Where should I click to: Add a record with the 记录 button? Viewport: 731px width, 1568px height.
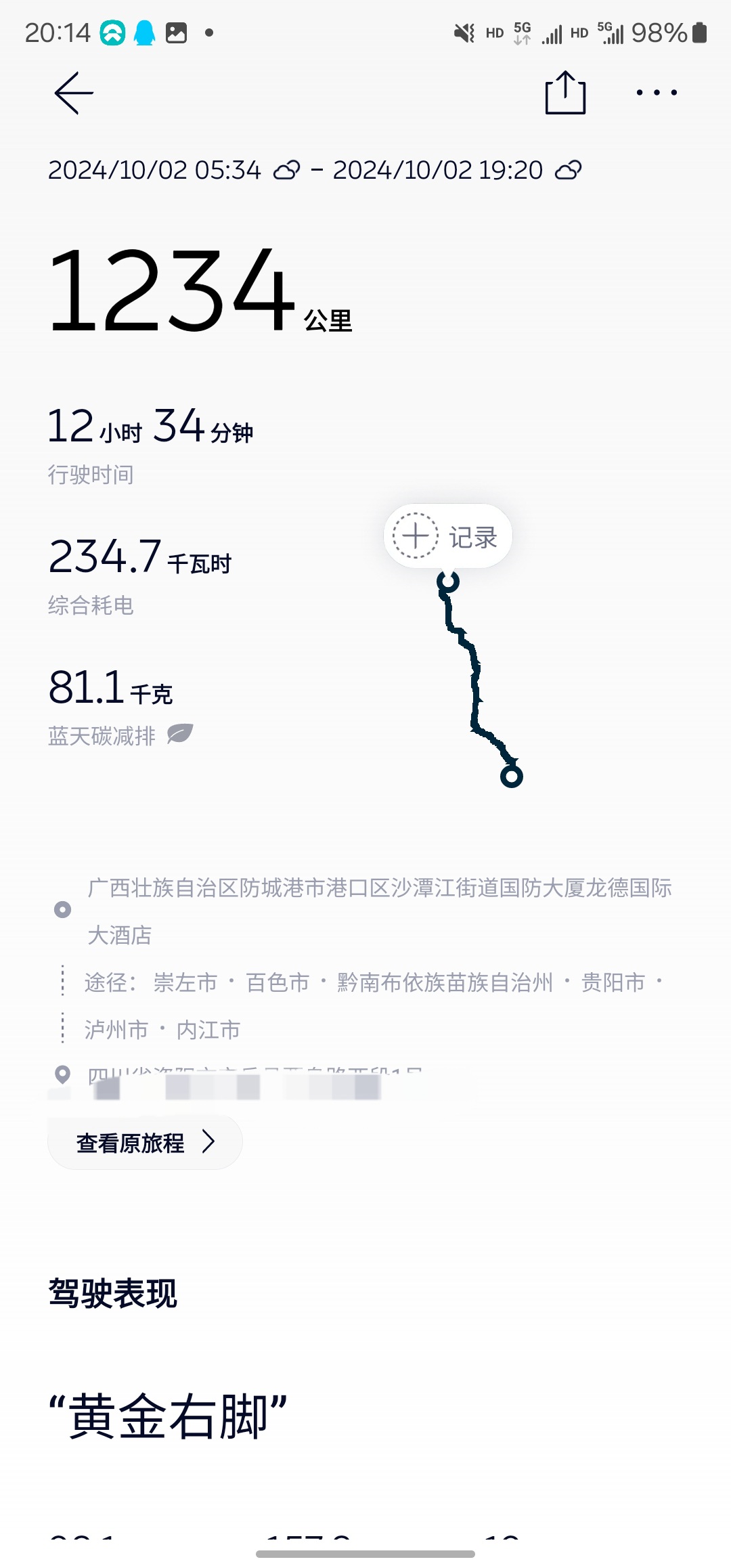447,536
